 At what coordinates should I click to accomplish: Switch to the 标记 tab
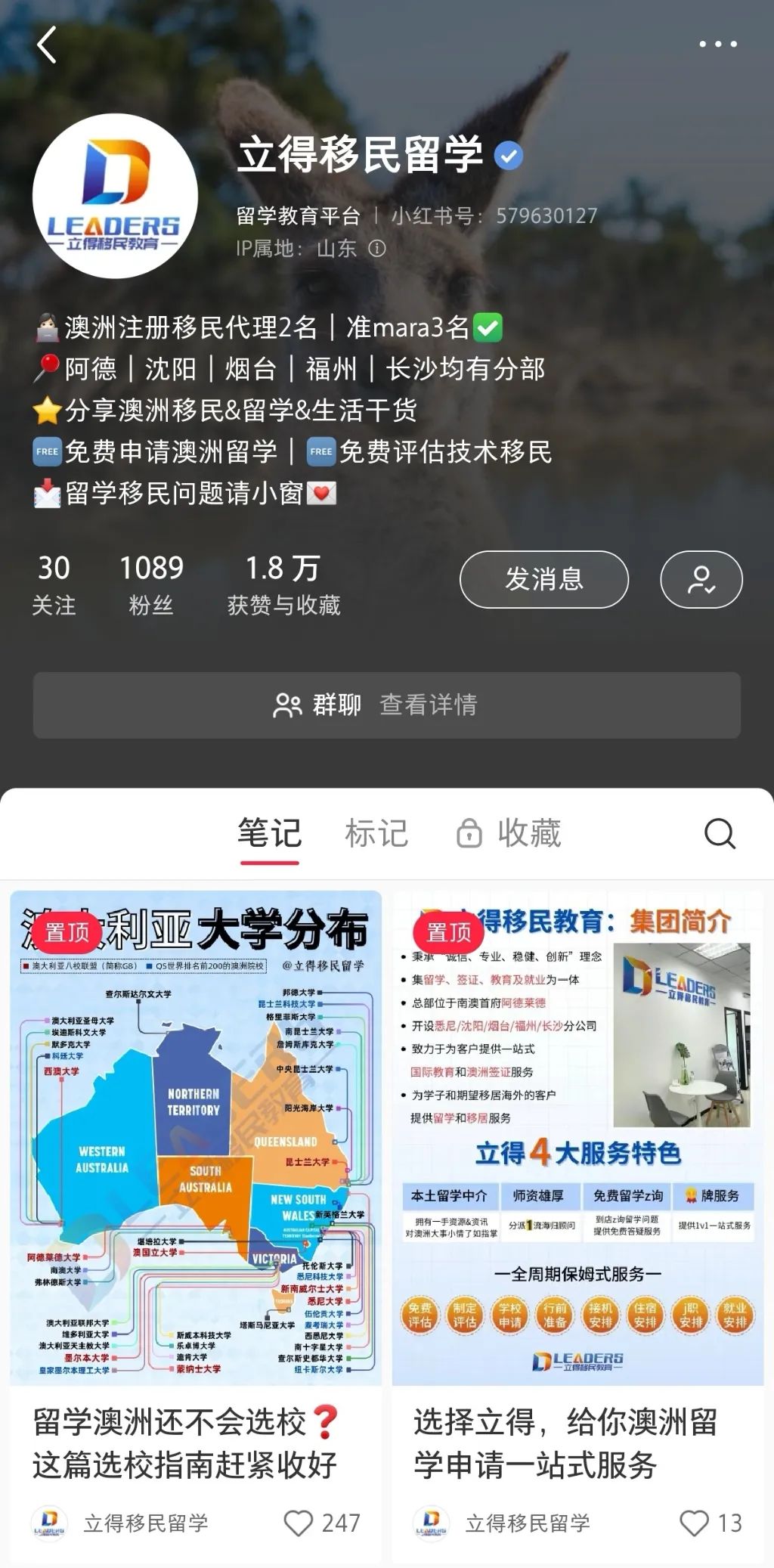[x=376, y=834]
